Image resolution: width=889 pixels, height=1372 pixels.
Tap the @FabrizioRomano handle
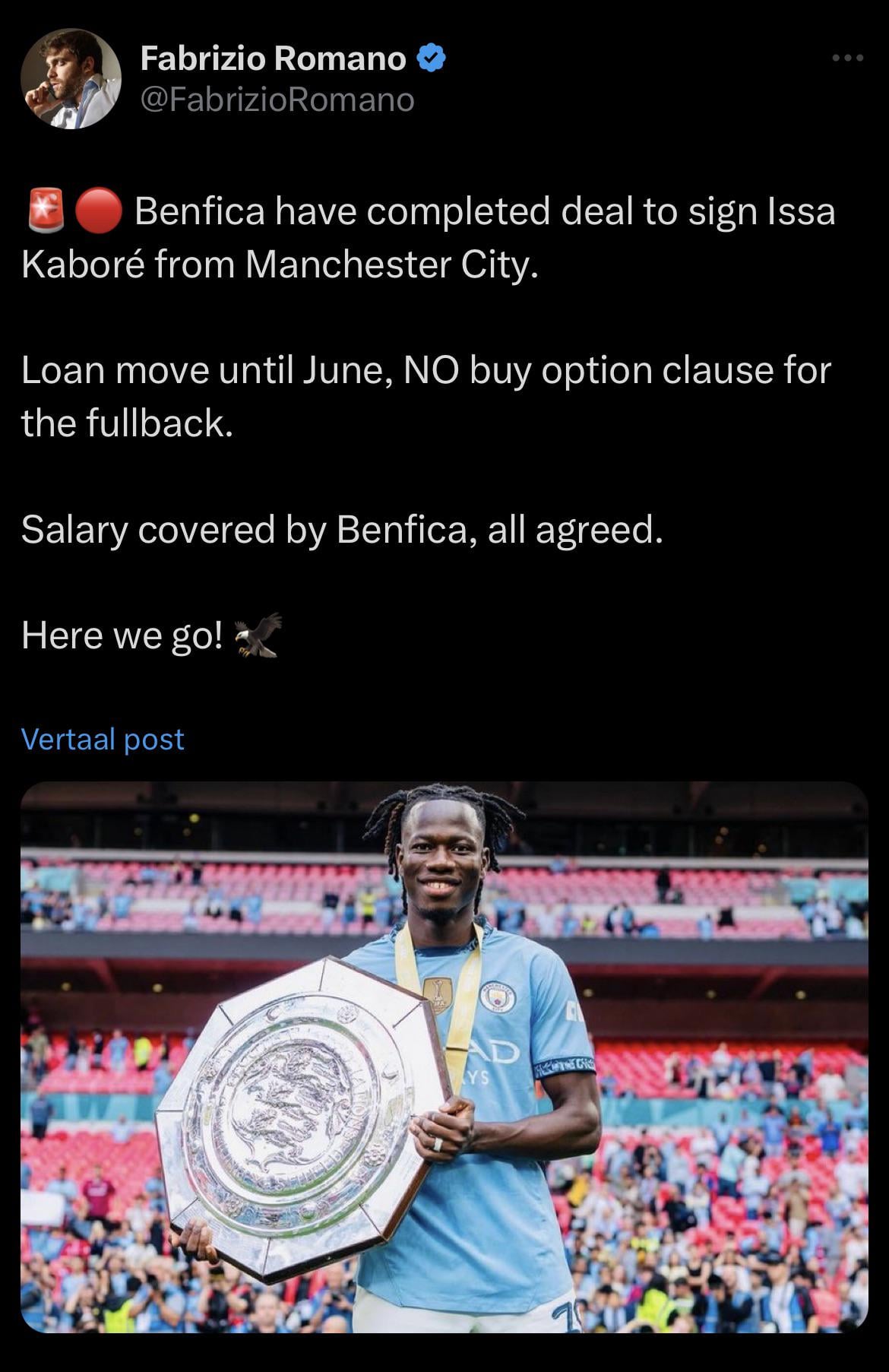point(277,100)
